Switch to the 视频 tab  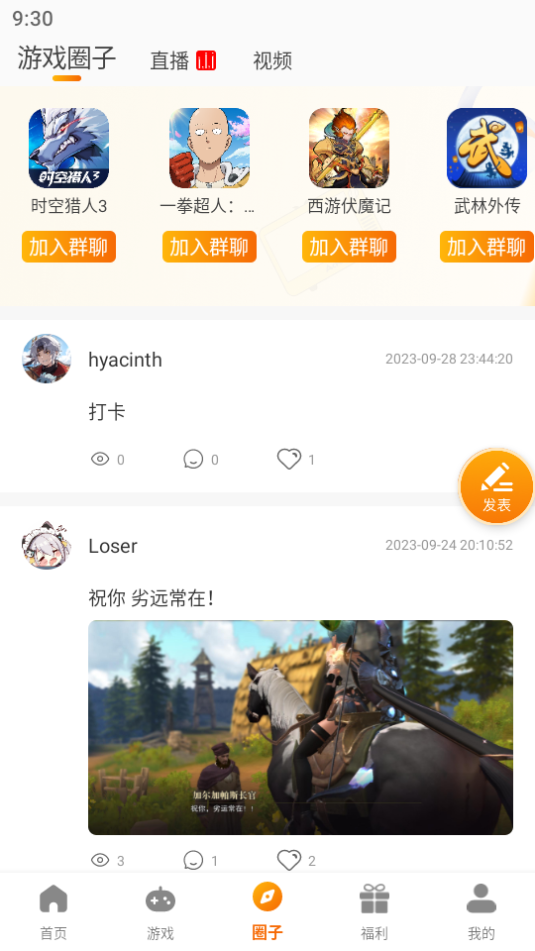point(272,61)
